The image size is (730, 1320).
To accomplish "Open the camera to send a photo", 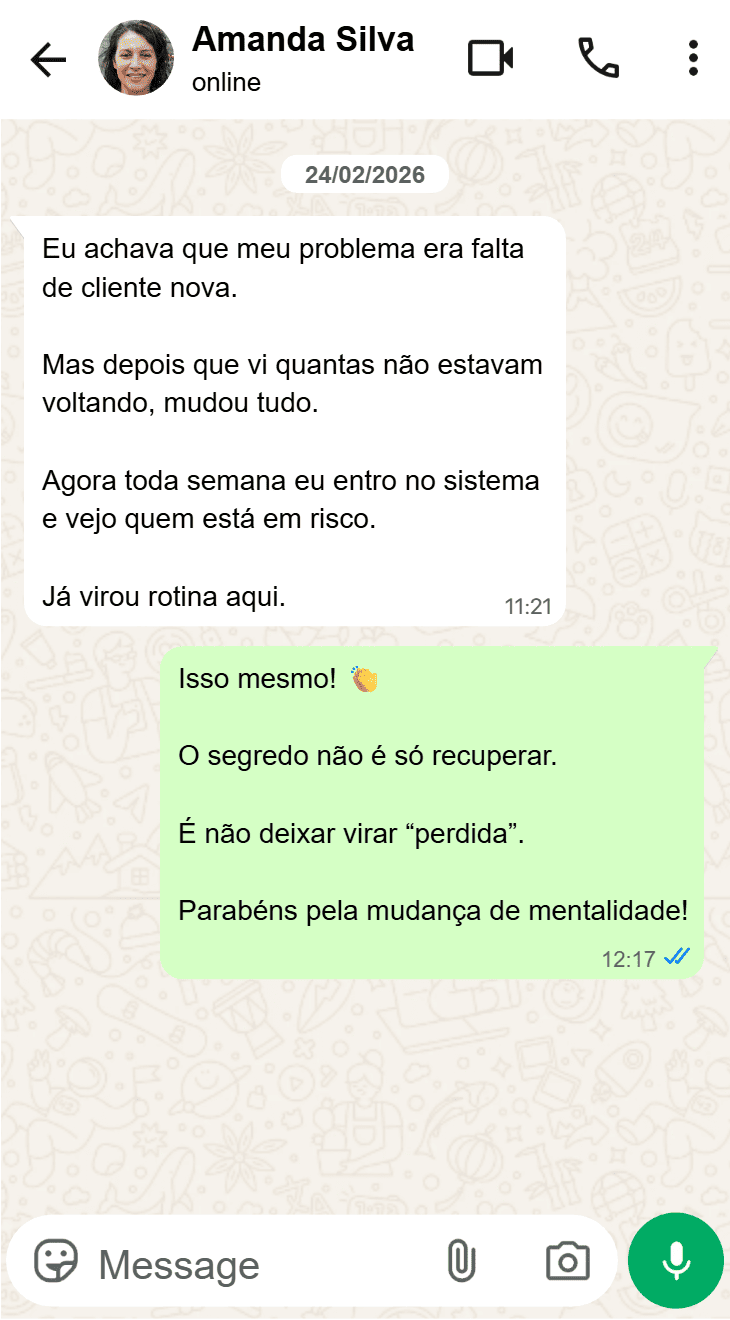I will point(567,1262).
